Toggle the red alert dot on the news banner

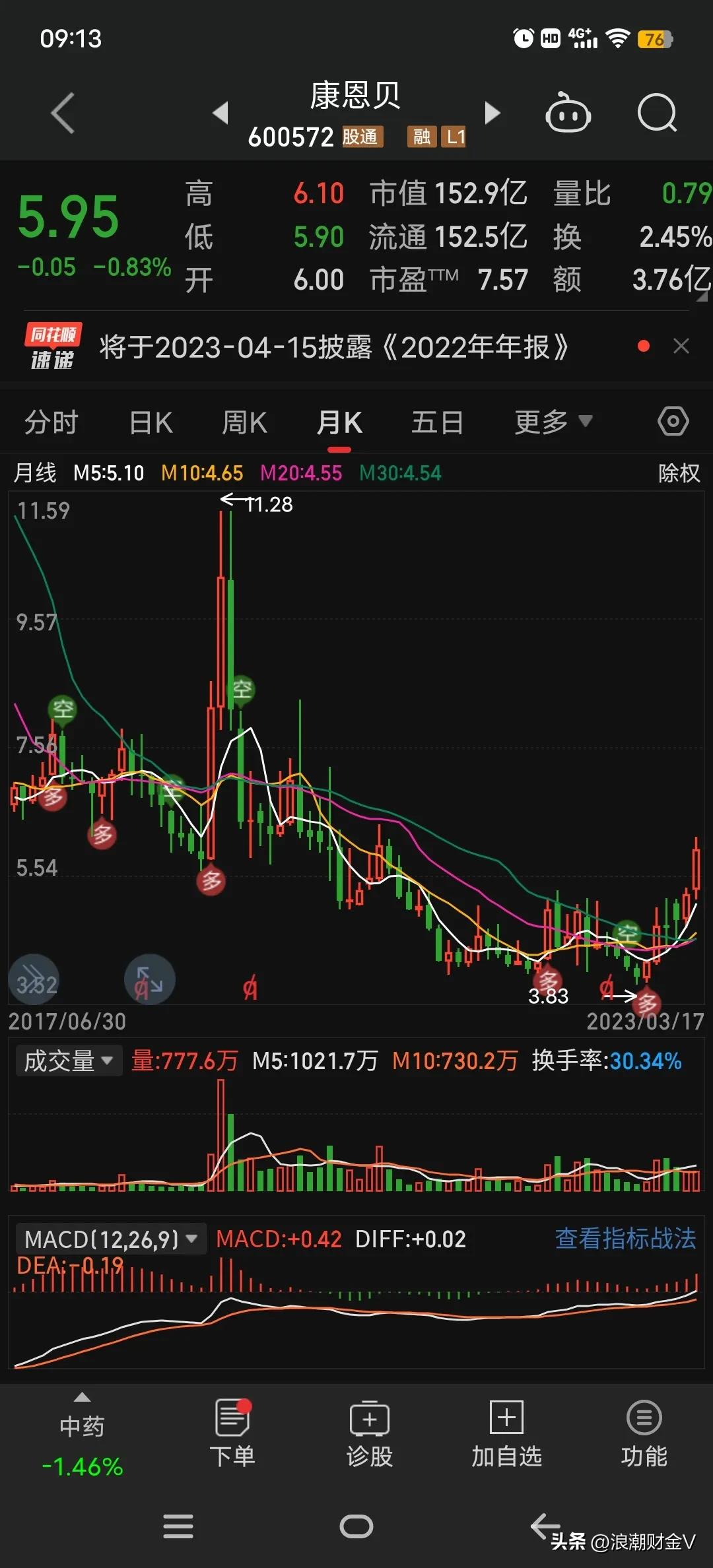(x=643, y=346)
